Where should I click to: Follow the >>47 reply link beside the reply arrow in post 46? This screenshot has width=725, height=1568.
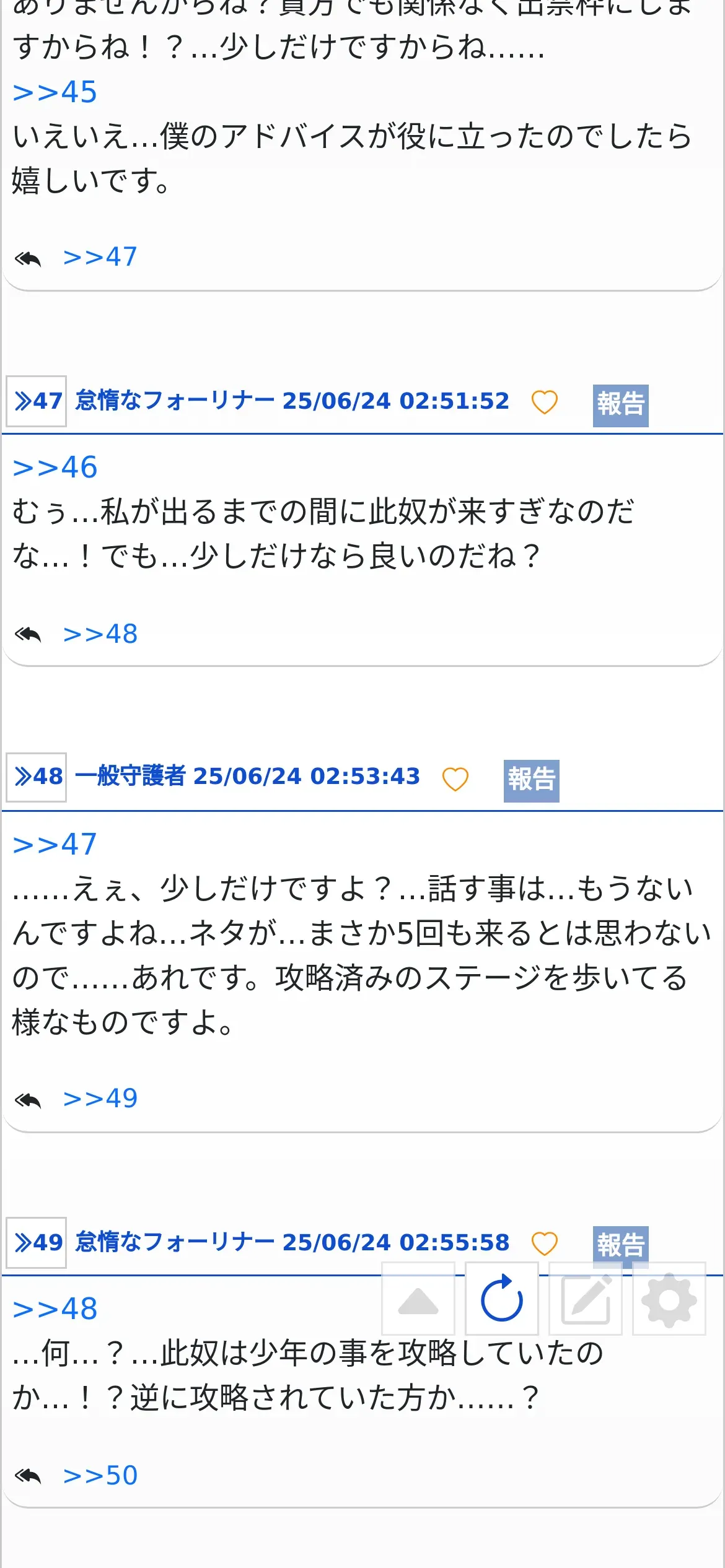100,256
